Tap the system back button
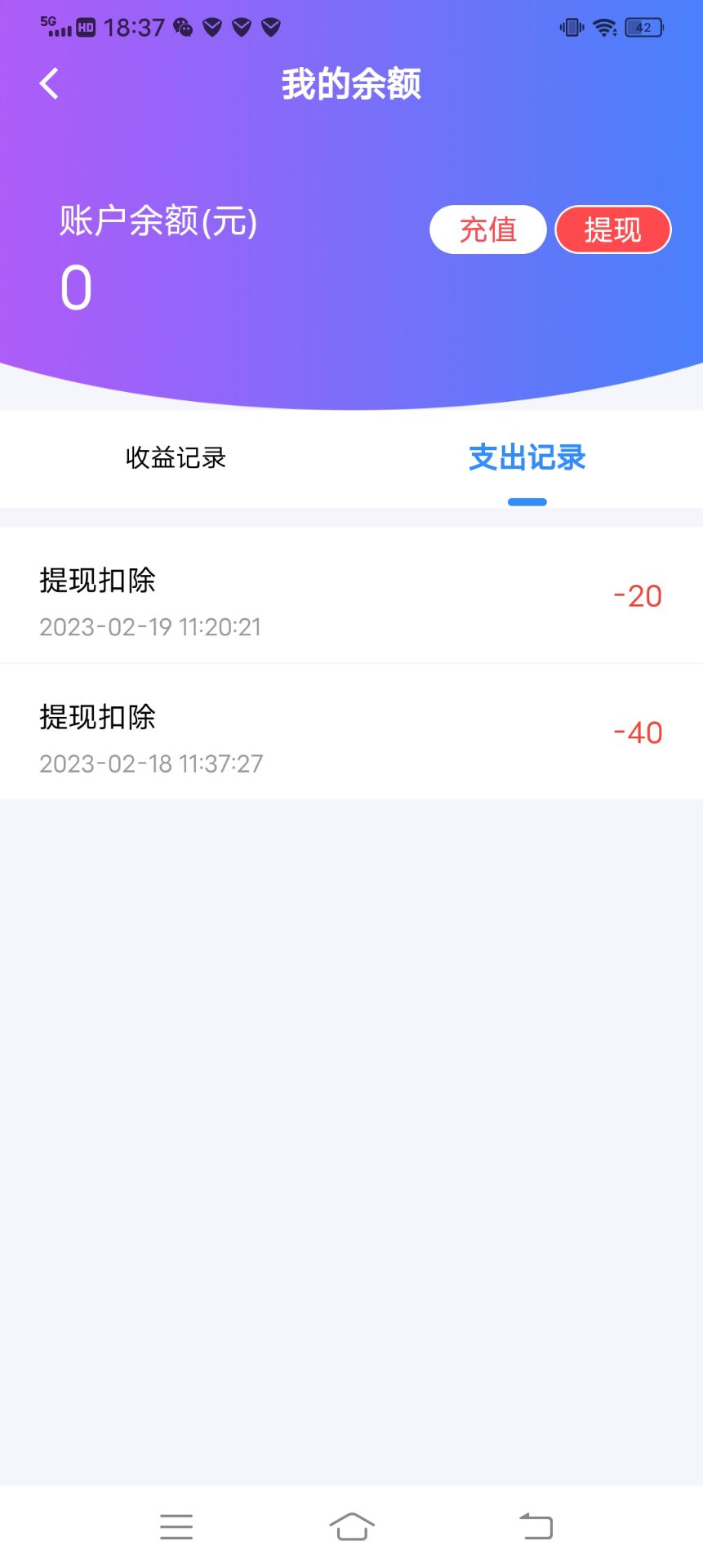 536,1526
